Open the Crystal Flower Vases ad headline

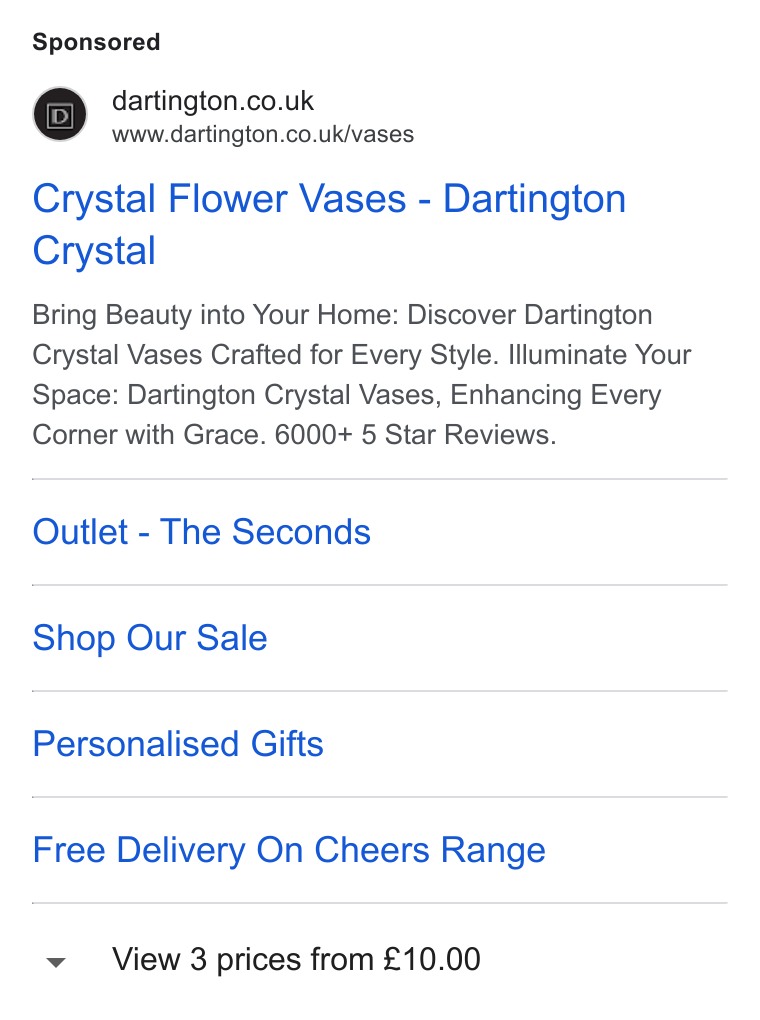(x=329, y=224)
